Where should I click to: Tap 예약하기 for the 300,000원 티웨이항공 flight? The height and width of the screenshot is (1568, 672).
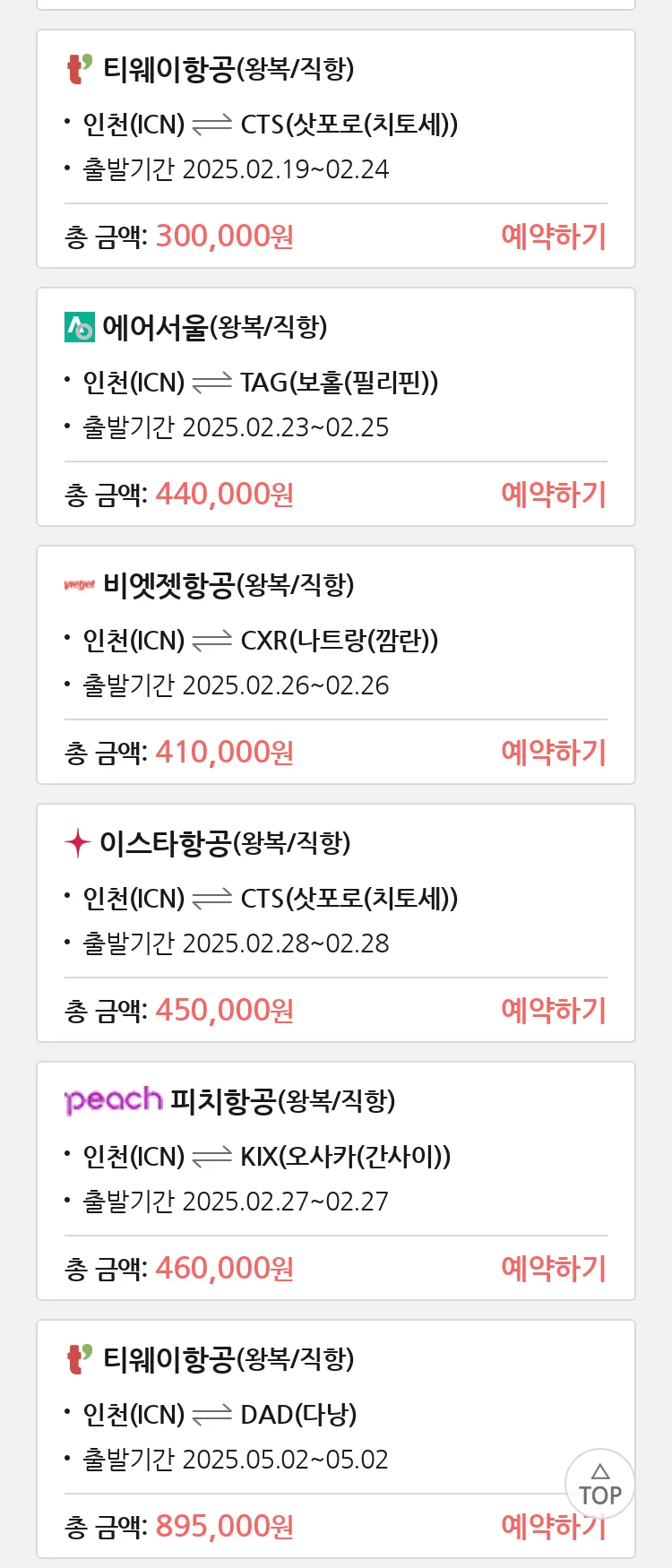pyautogui.click(x=554, y=237)
